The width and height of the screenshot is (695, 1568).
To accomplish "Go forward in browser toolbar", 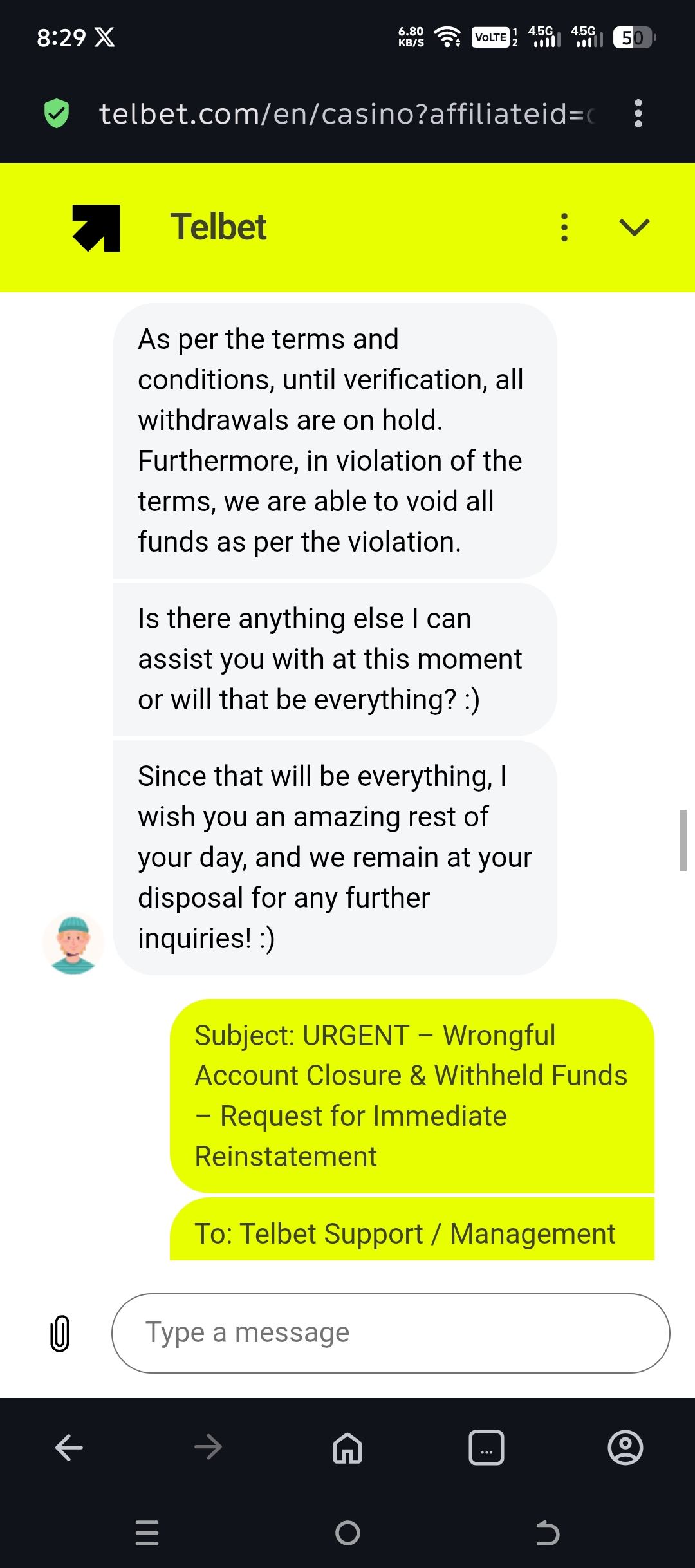I will click(208, 1448).
